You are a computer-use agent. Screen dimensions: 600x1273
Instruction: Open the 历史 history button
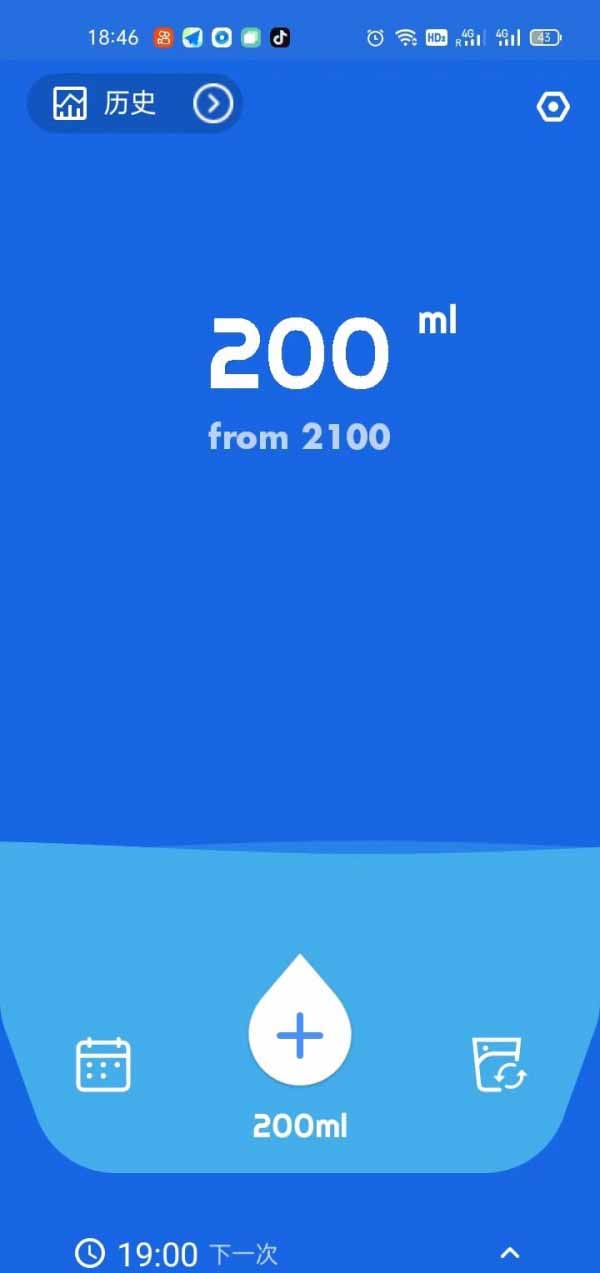135,103
